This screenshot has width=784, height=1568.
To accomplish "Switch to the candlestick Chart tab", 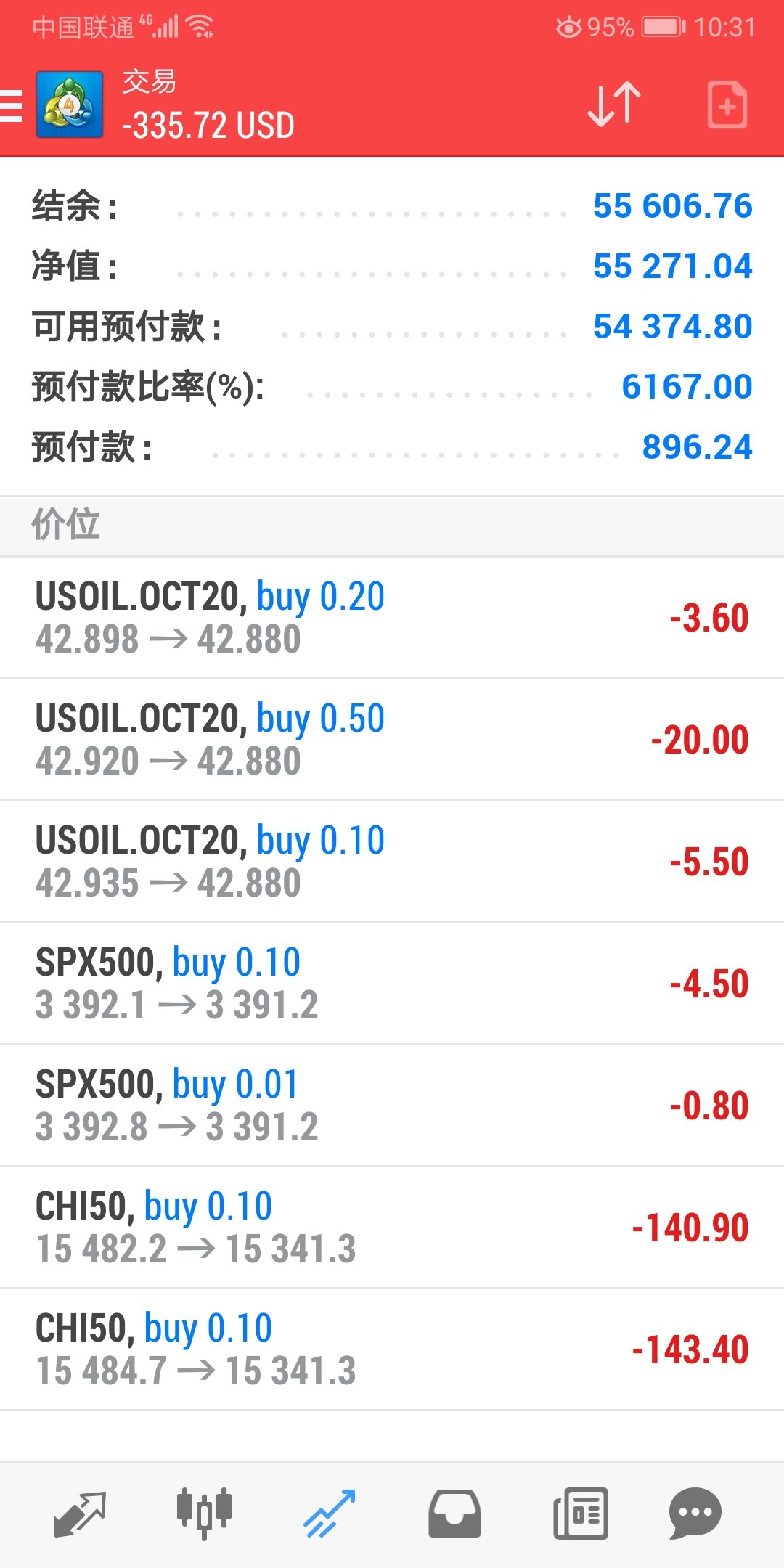I will 204,1514.
